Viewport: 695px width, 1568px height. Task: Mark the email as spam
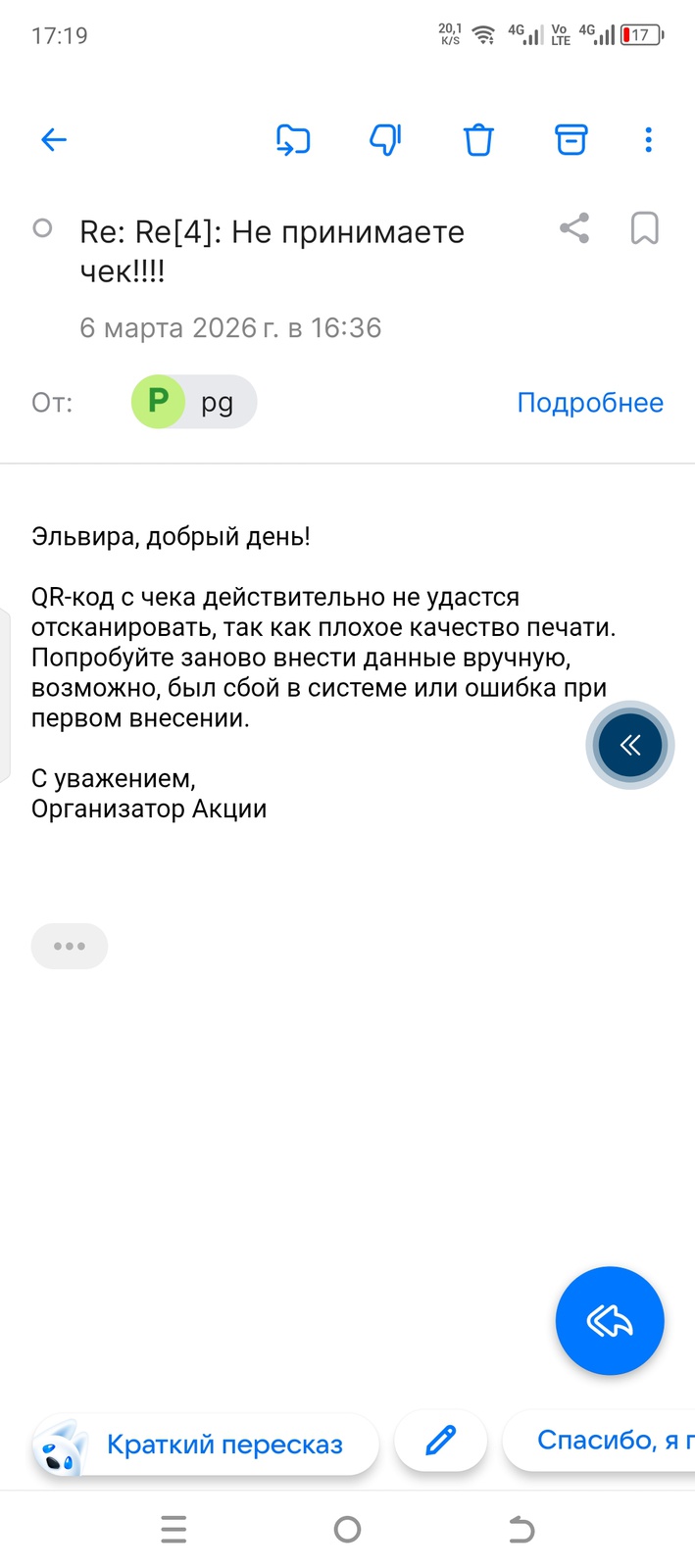(385, 140)
